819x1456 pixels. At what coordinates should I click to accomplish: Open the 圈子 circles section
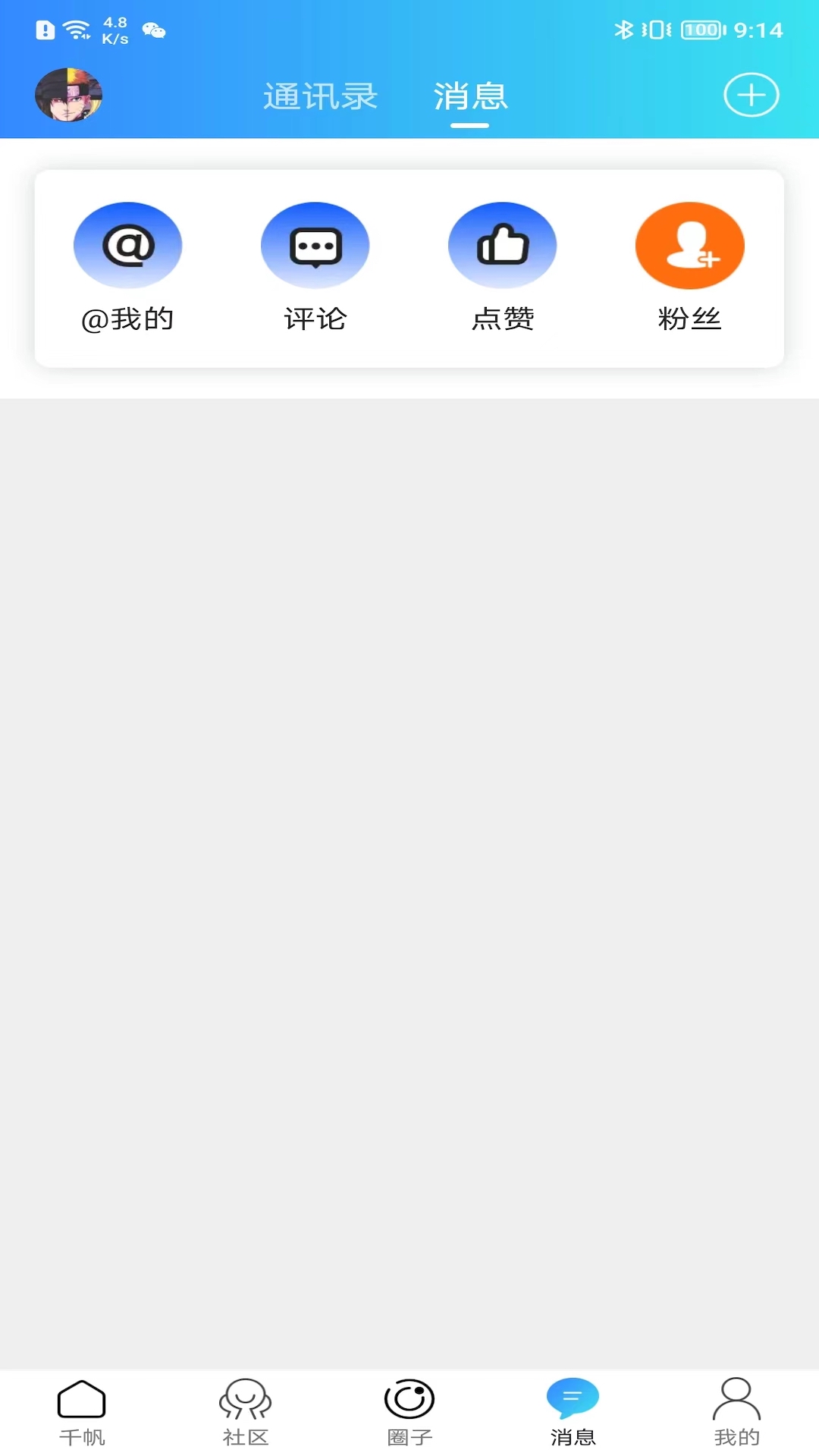[x=409, y=1410]
